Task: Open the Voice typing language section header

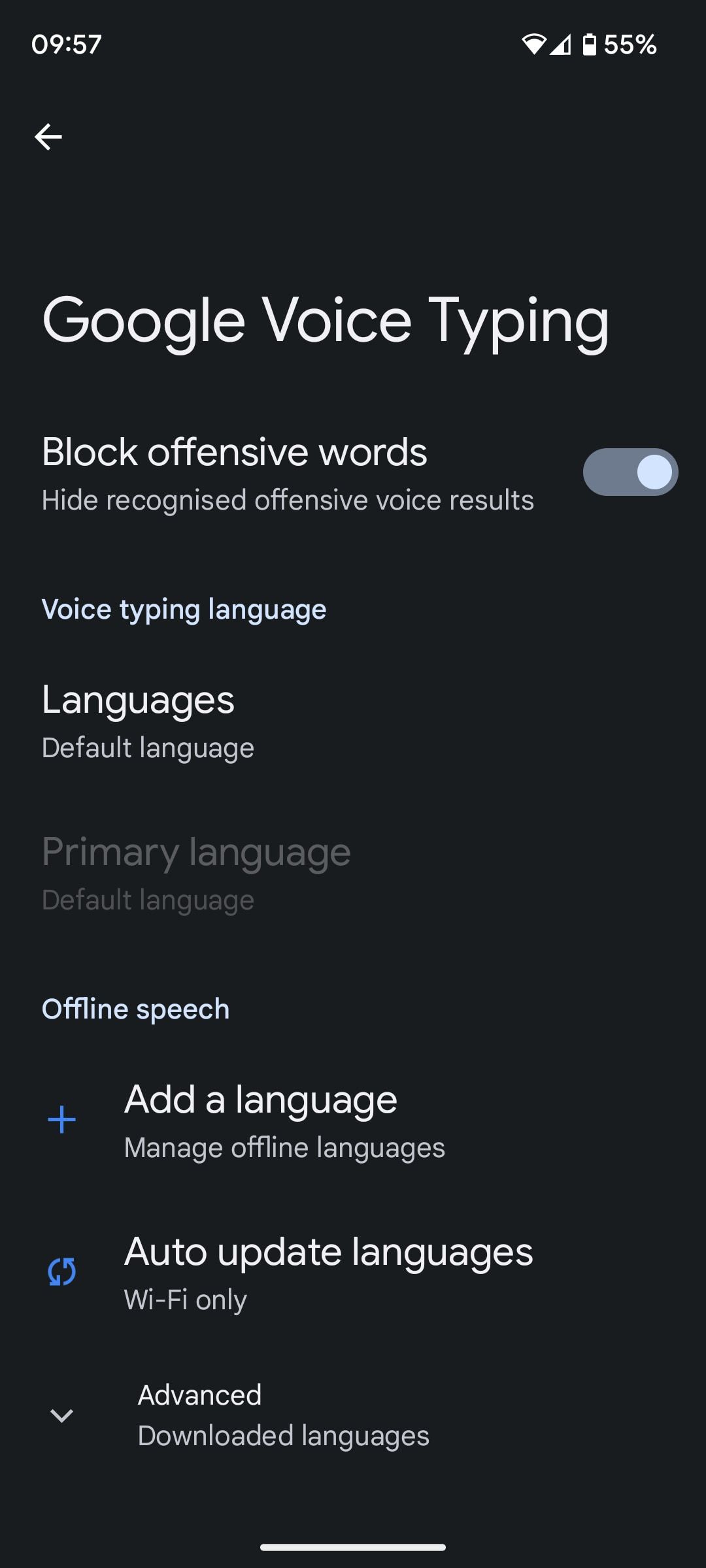Action: pyautogui.click(x=184, y=609)
